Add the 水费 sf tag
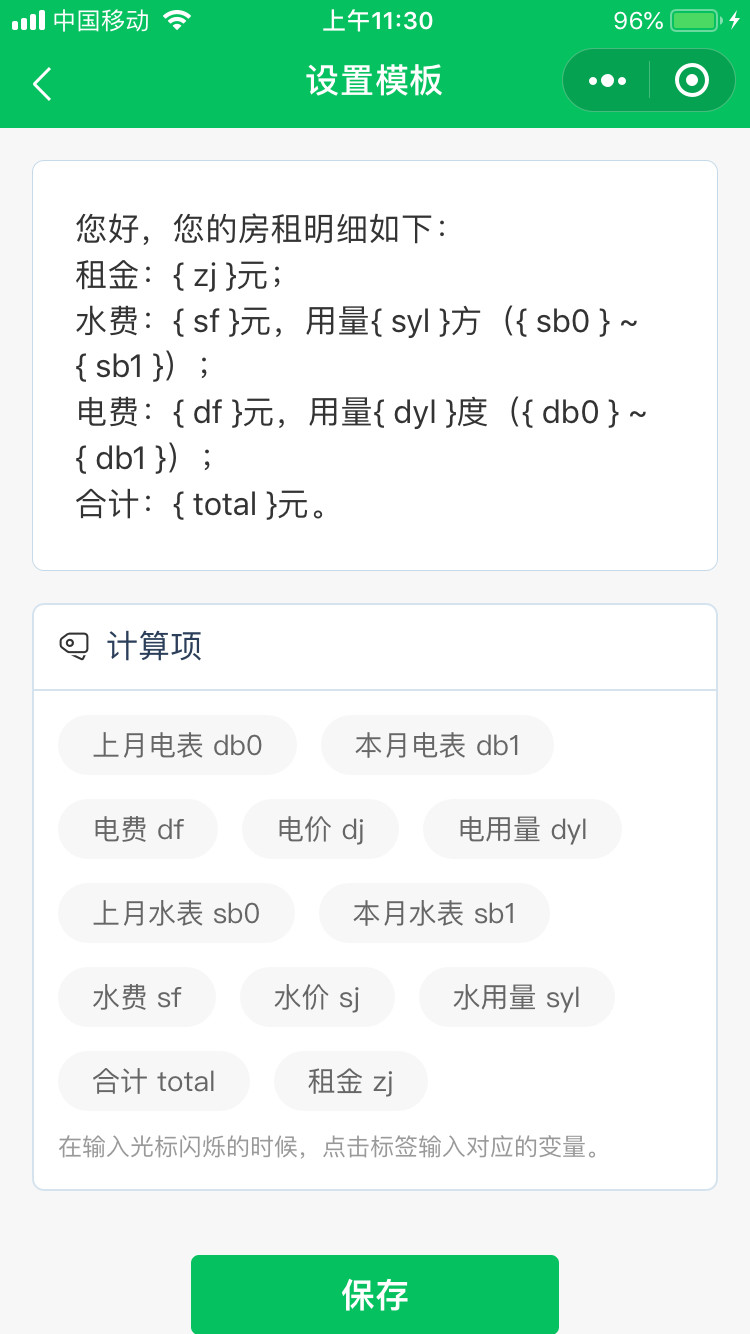The image size is (750, 1334). pyautogui.click(x=137, y=997)
